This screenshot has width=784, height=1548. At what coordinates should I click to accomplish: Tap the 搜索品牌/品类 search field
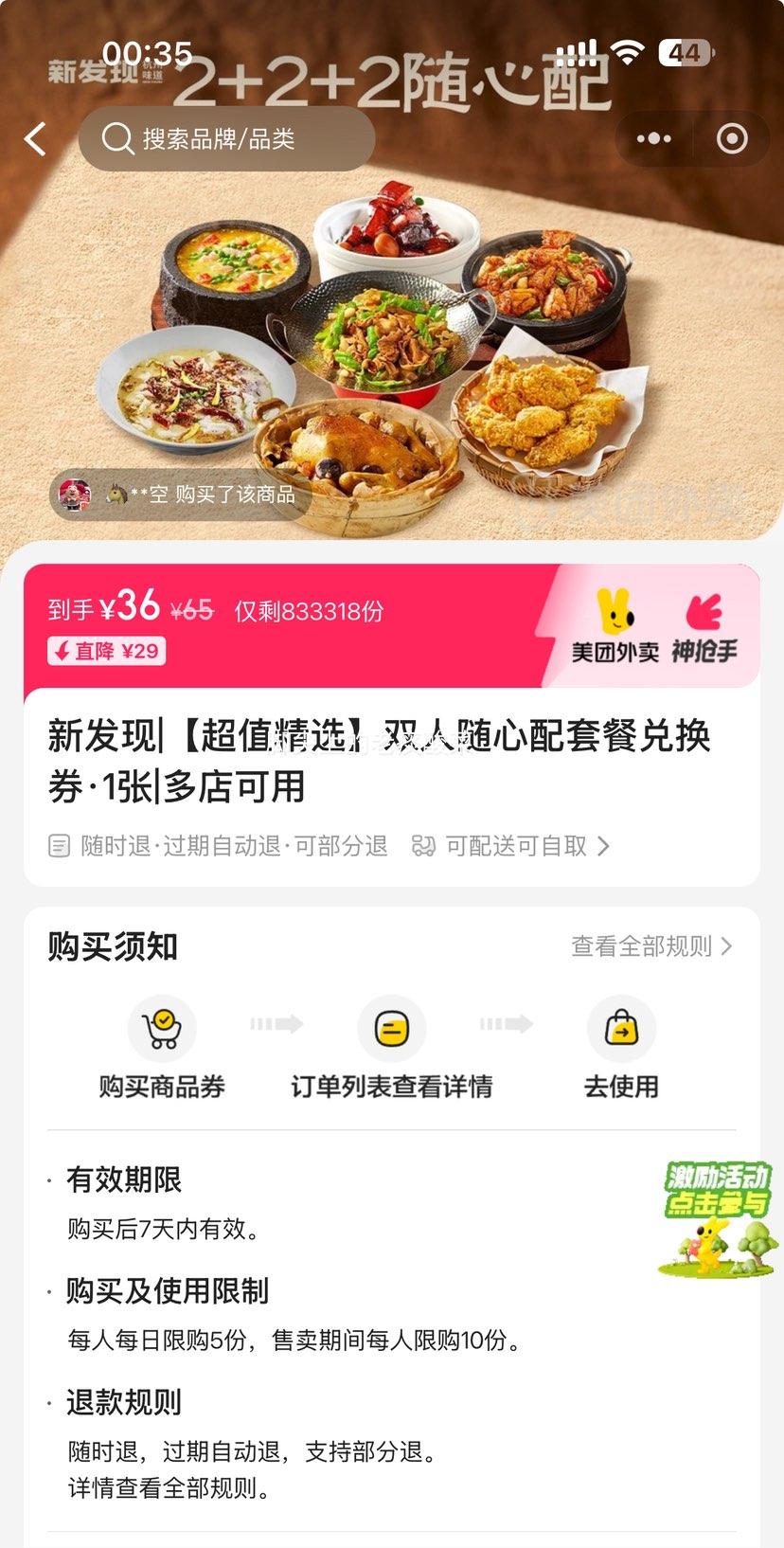(227, 138)
